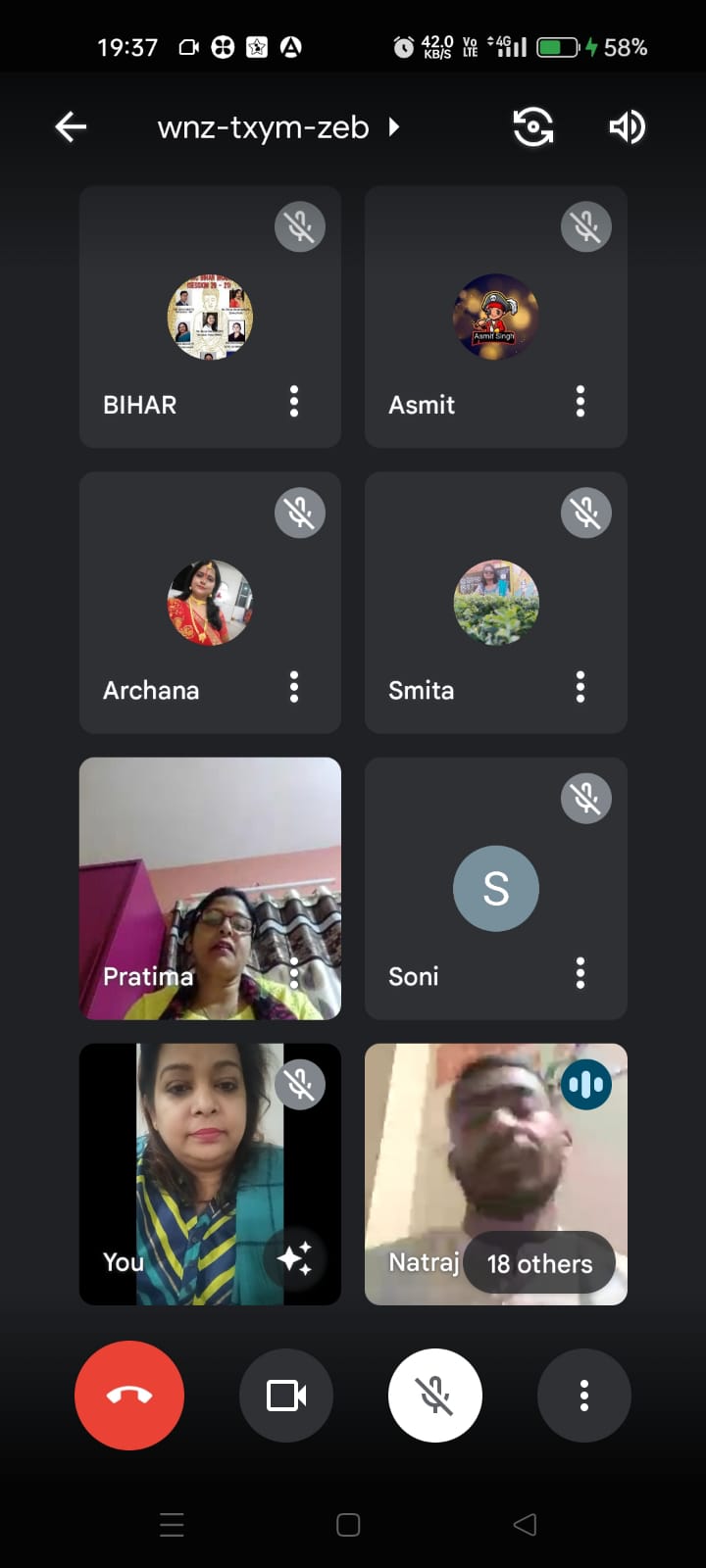Open more call options menu
Image resolution: width=706 pixels, height=1568 pixels.
[584, 1396]
